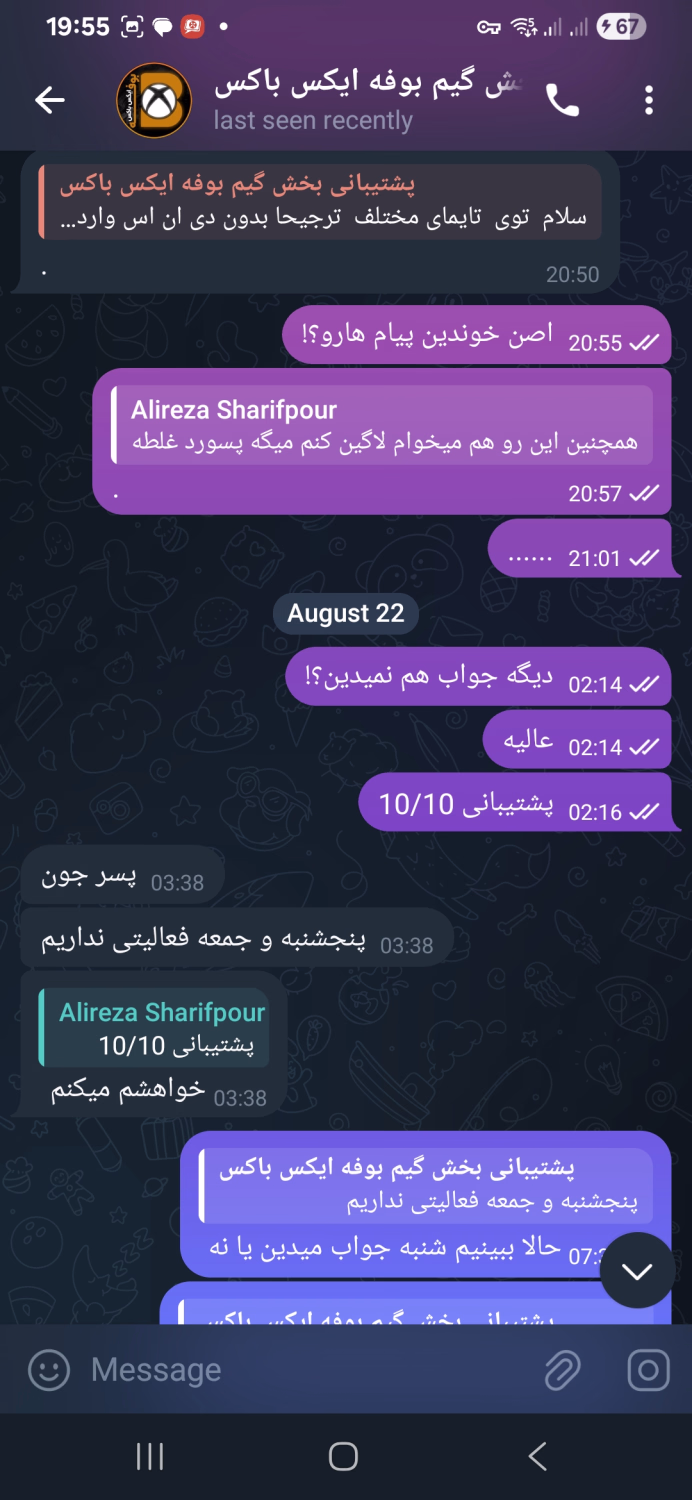Open quoted reply above خواهشم میکنم
The image size is (692, 1500).
tap(153, 1029)
